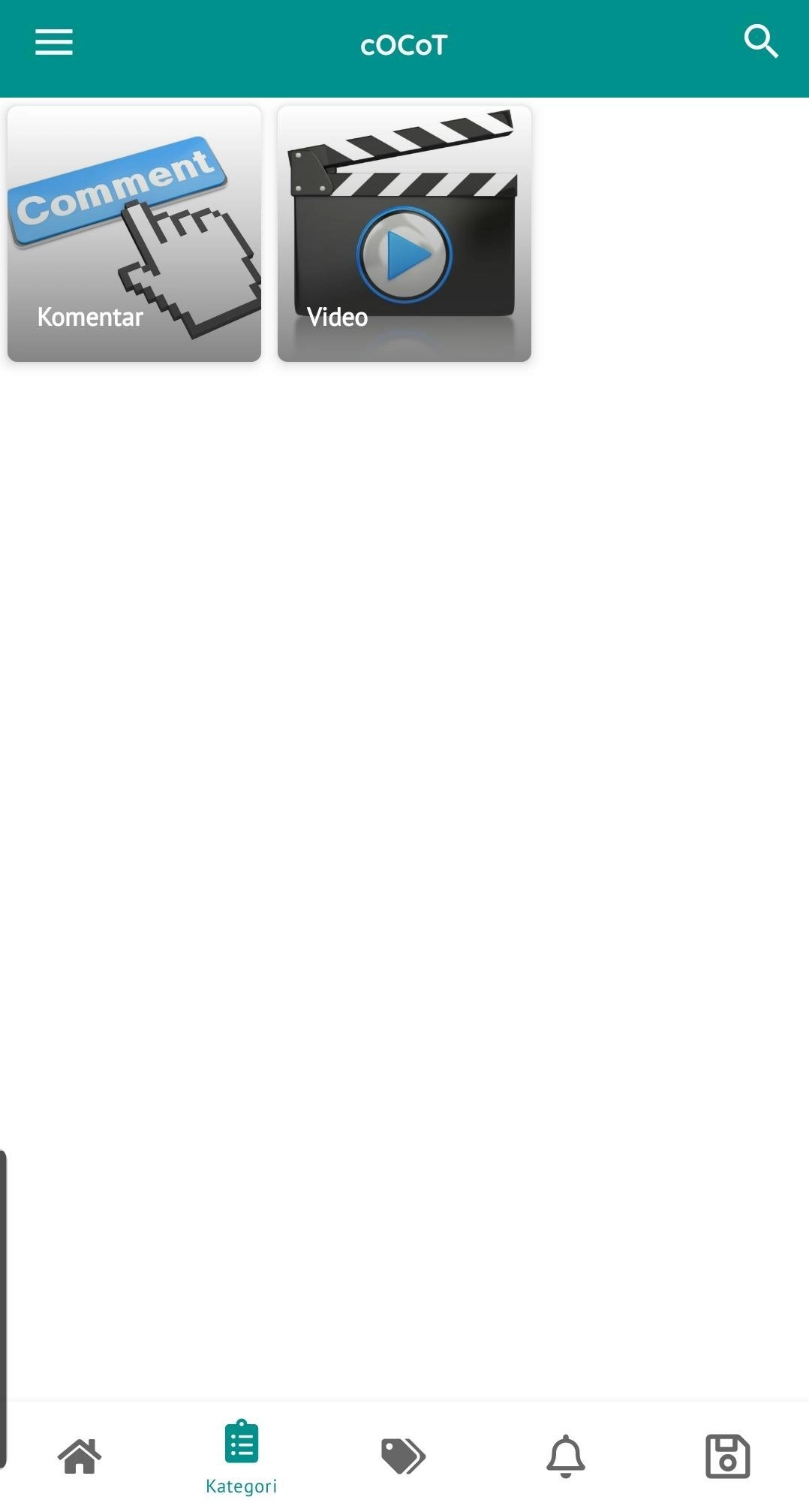Image resolution: width=809 pixels, height=1512 pixels.
Task: Select the Kategori tab
Action: pyautogui.click(x=242, y=1456)
